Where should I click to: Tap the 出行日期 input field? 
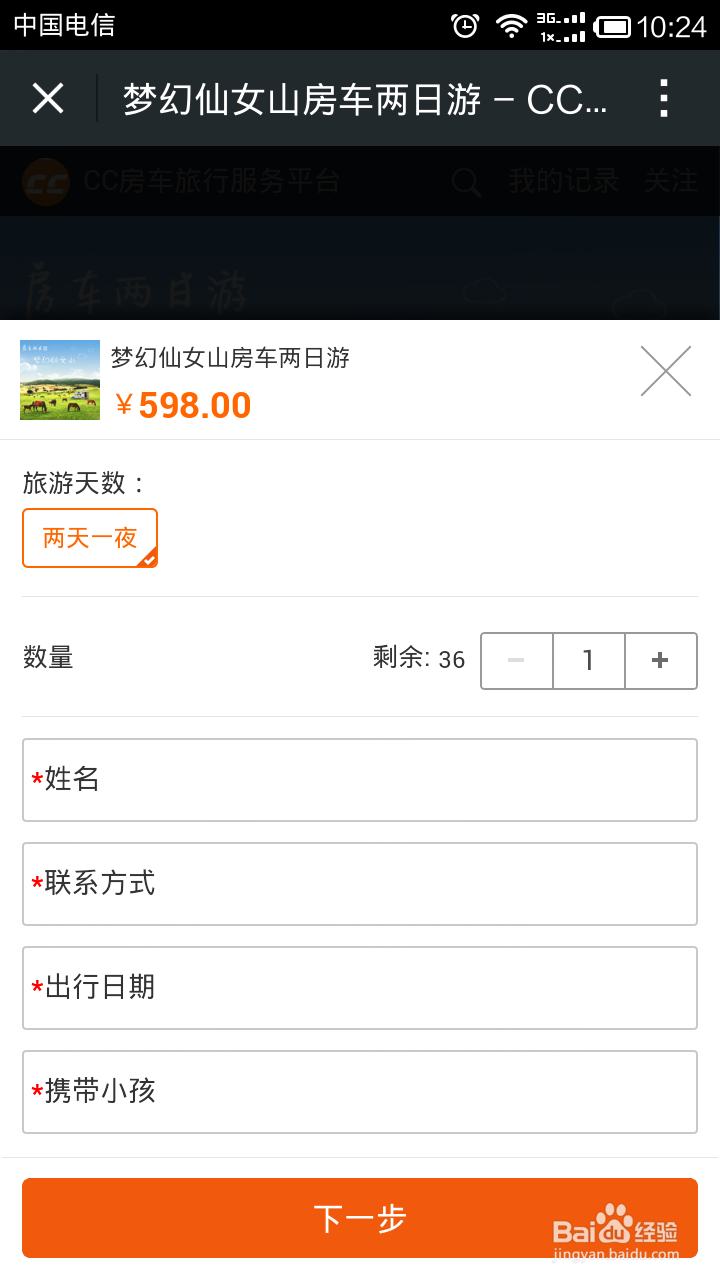360,988
